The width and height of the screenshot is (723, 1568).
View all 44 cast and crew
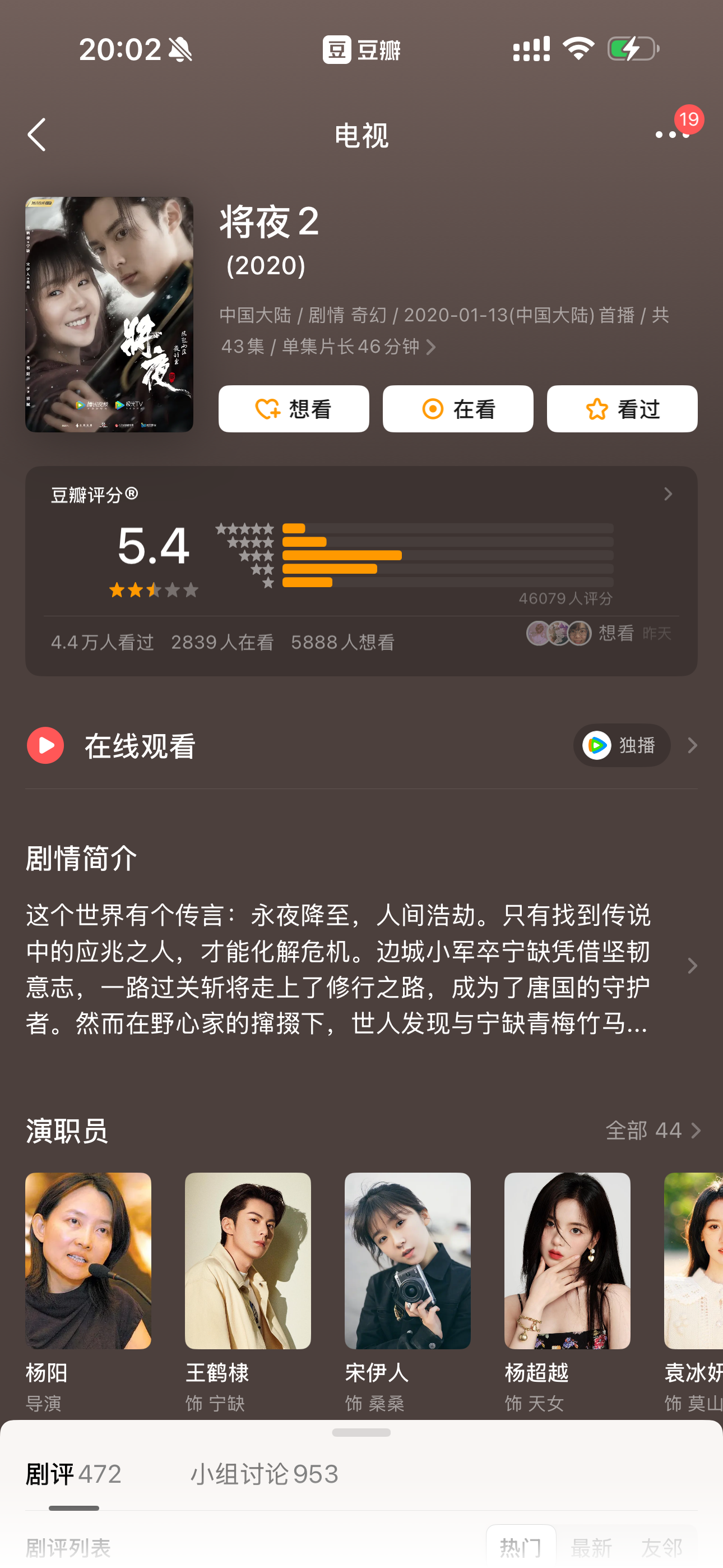[652, 1131]
